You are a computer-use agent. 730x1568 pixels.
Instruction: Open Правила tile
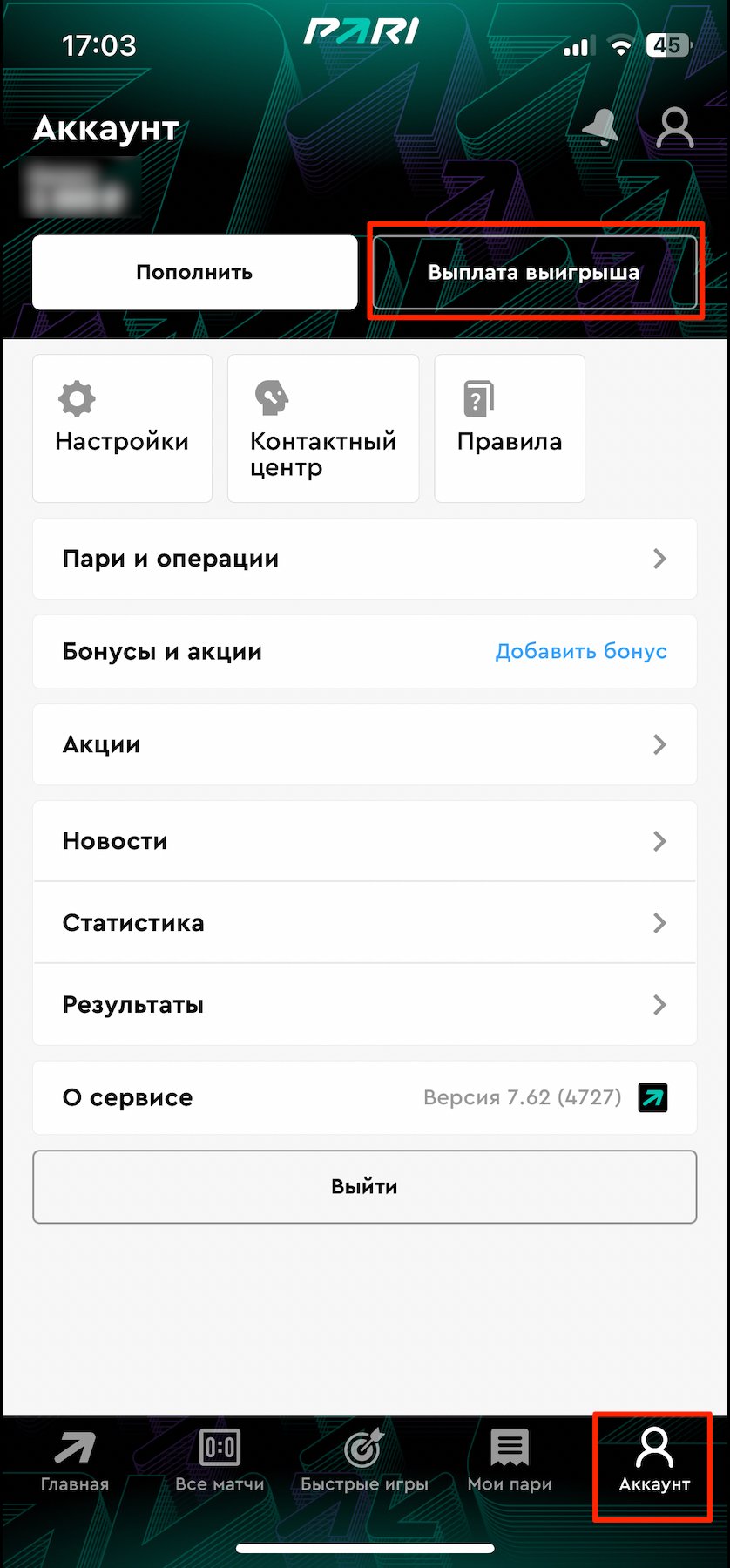(x=509, y=427)
